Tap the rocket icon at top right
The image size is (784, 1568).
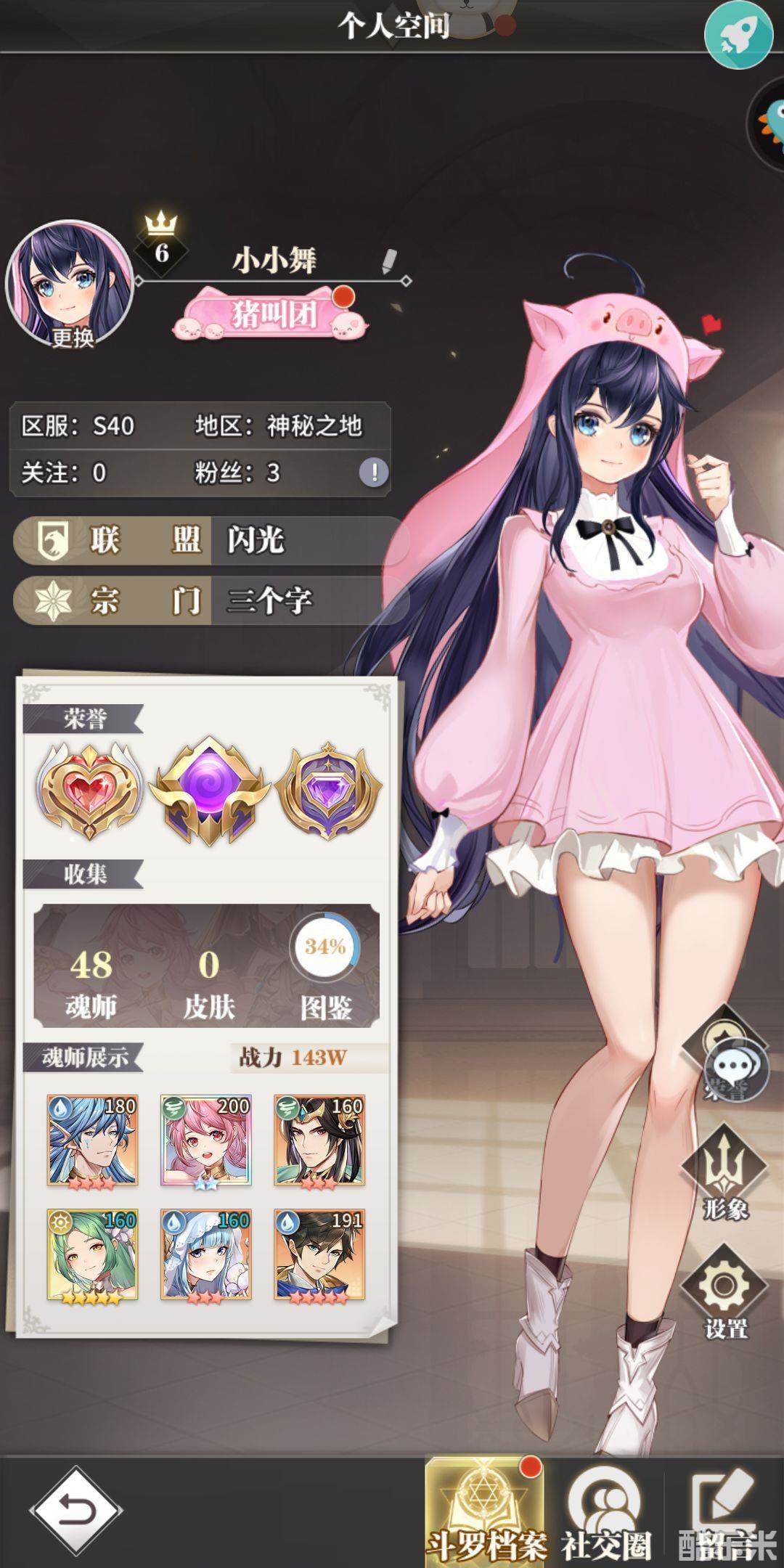(x=738, y=34)
